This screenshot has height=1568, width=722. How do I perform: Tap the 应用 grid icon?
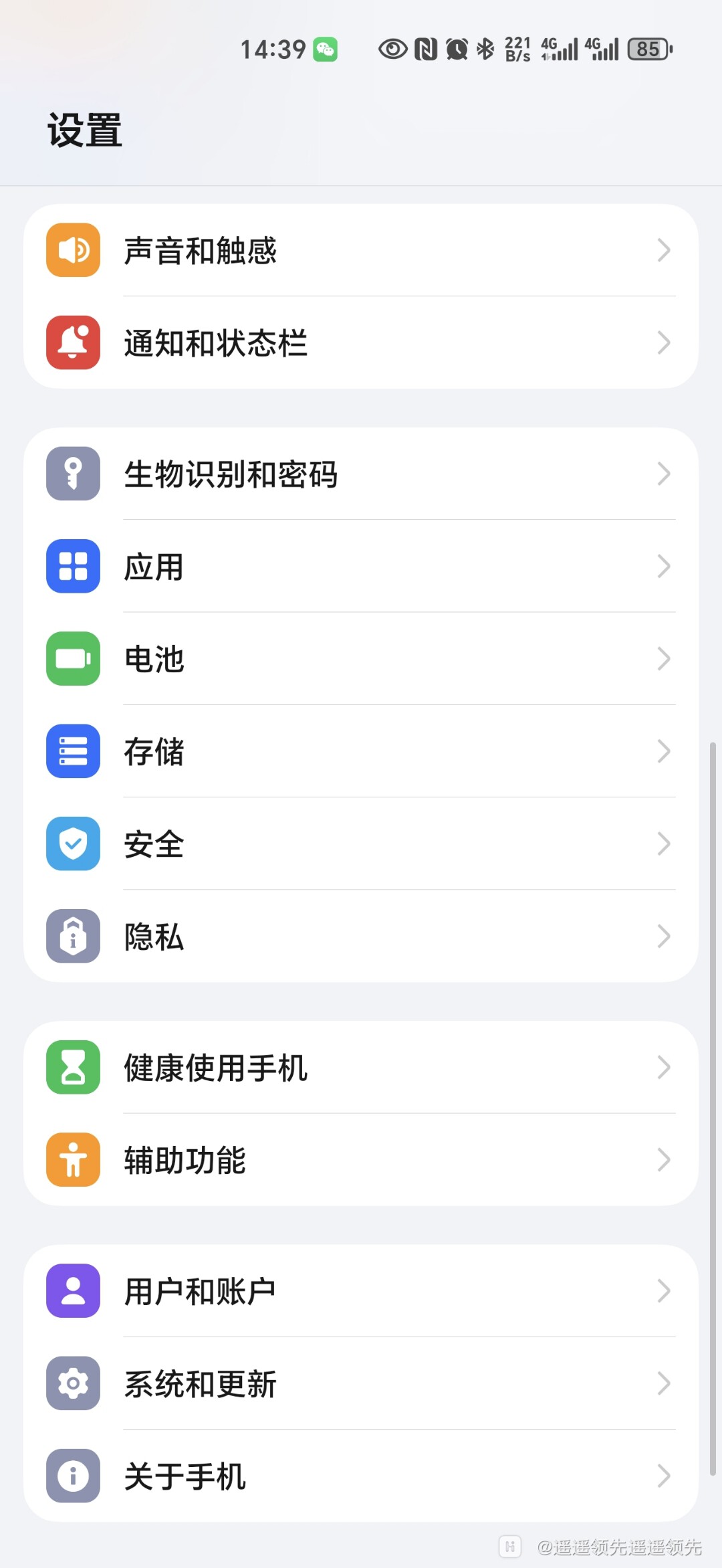pyautogui.click(x=72, y=566)
